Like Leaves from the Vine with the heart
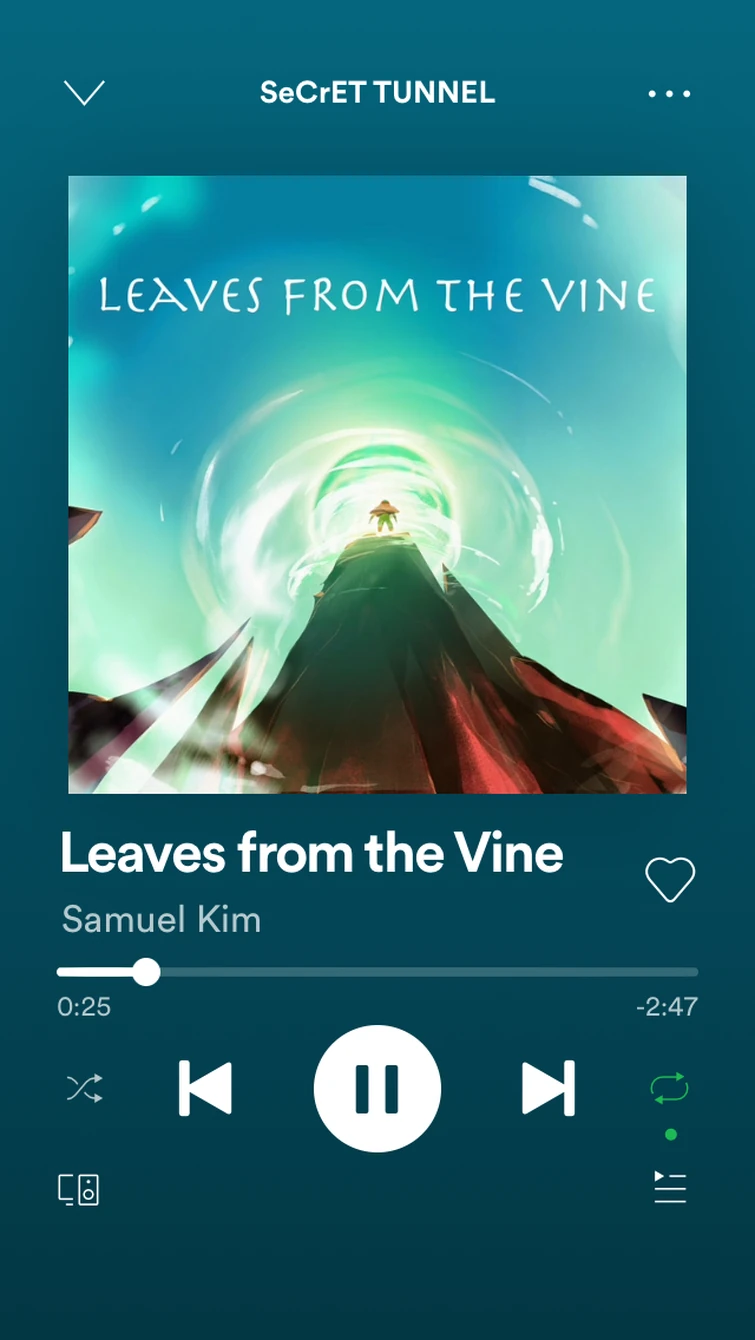This screenshot has width=755, height=1340. 669,879
